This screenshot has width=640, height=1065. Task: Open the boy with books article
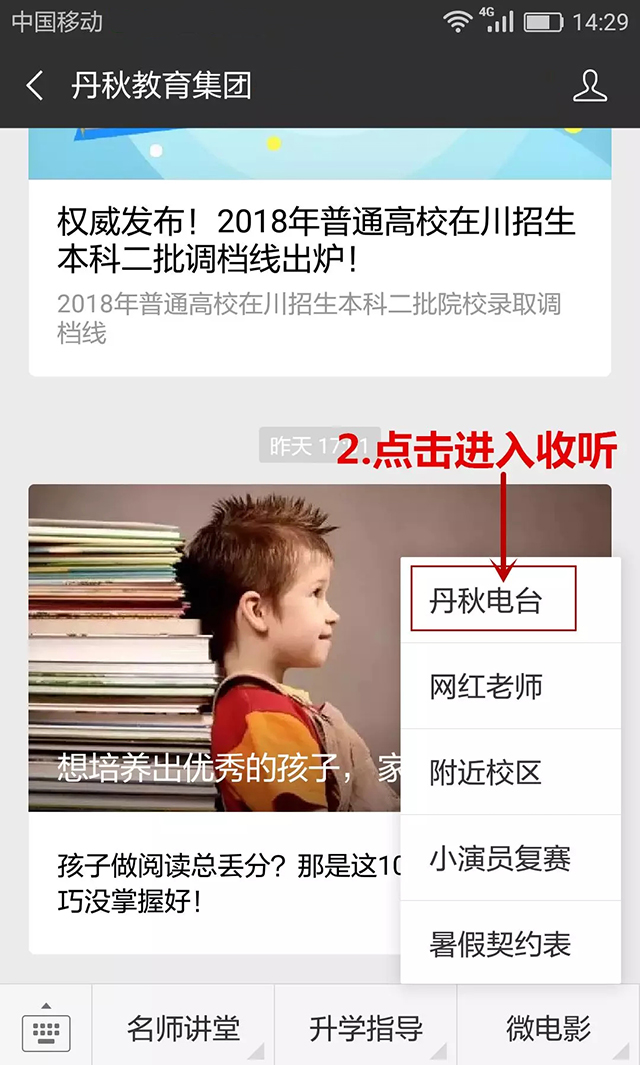[210, 650]
